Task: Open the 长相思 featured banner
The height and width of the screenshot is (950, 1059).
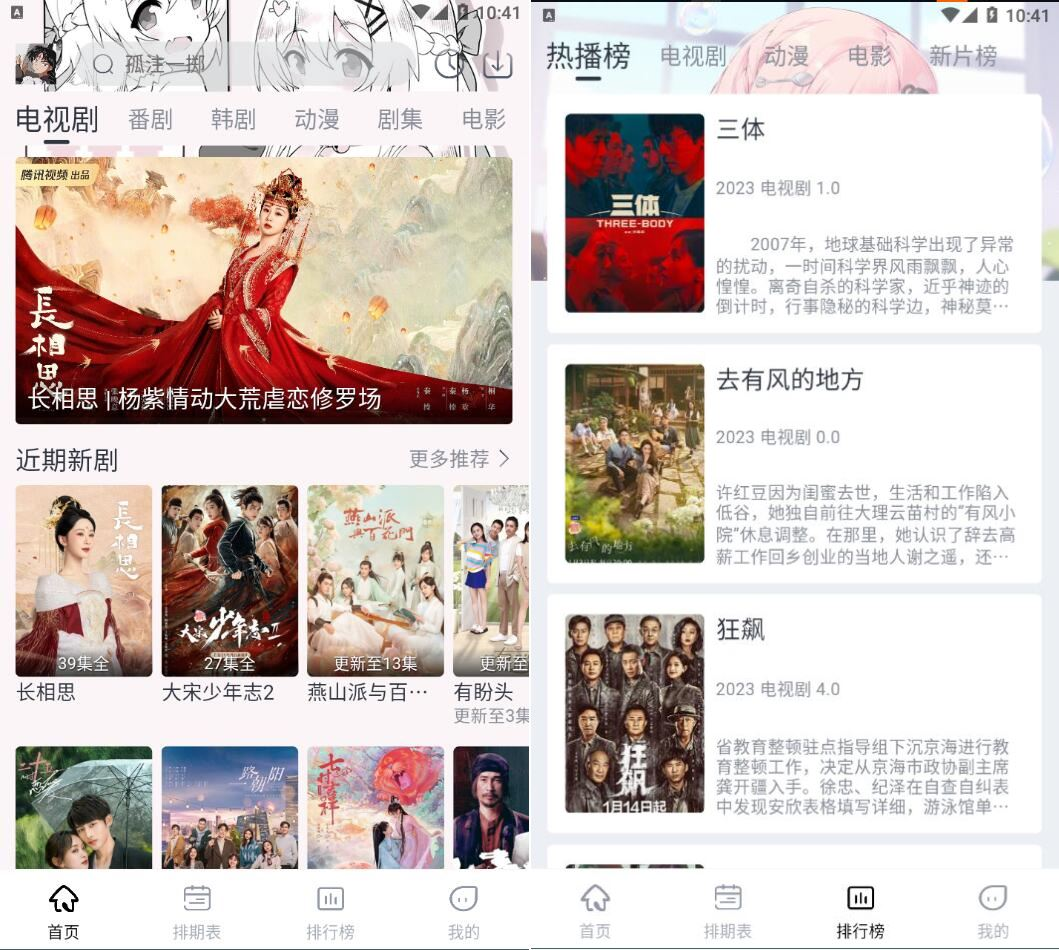Action: [263, 290]
